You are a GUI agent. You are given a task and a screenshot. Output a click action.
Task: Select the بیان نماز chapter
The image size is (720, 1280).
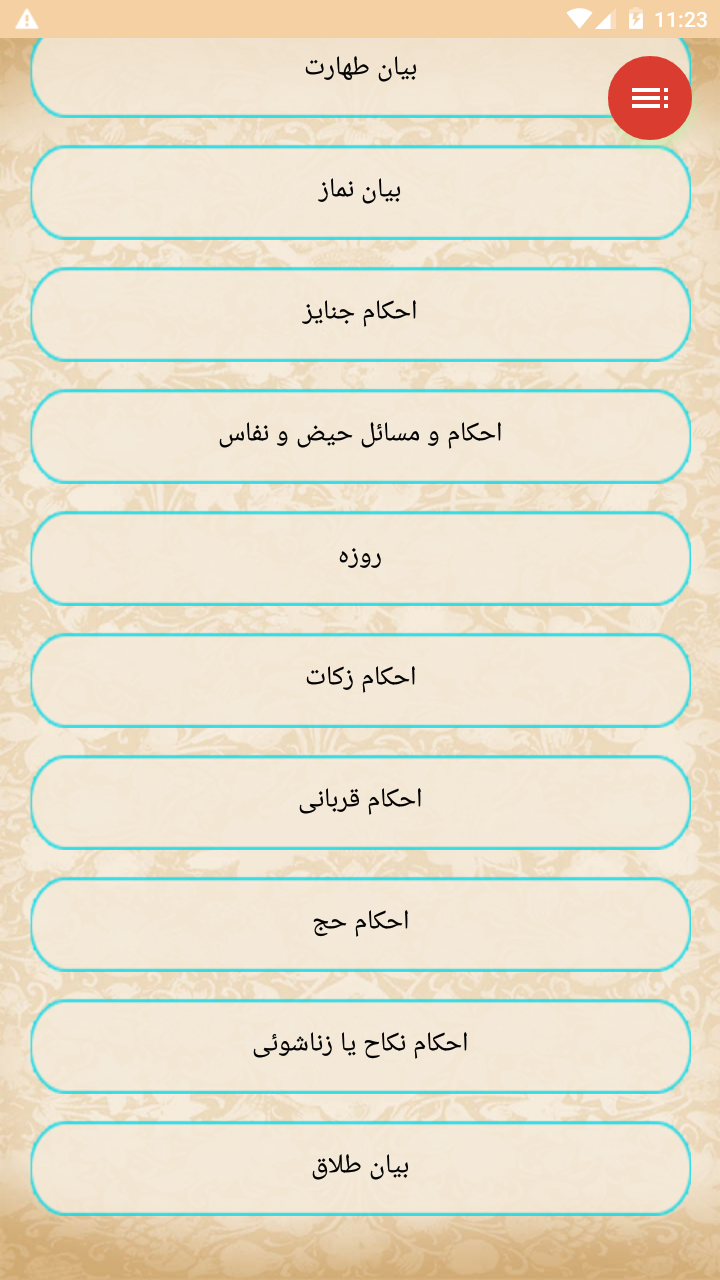click(x=360, y=192)
